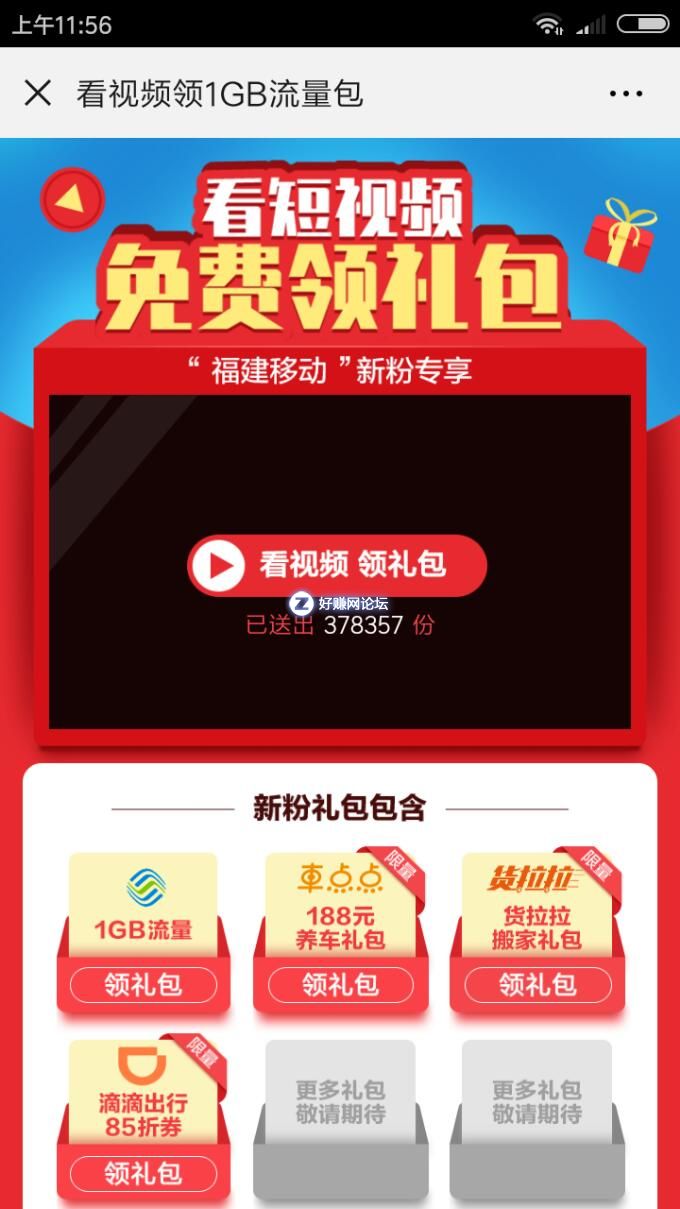Claim the 188元养车礼包 gift
The image size is (680, 1209).
pos(340,985)
